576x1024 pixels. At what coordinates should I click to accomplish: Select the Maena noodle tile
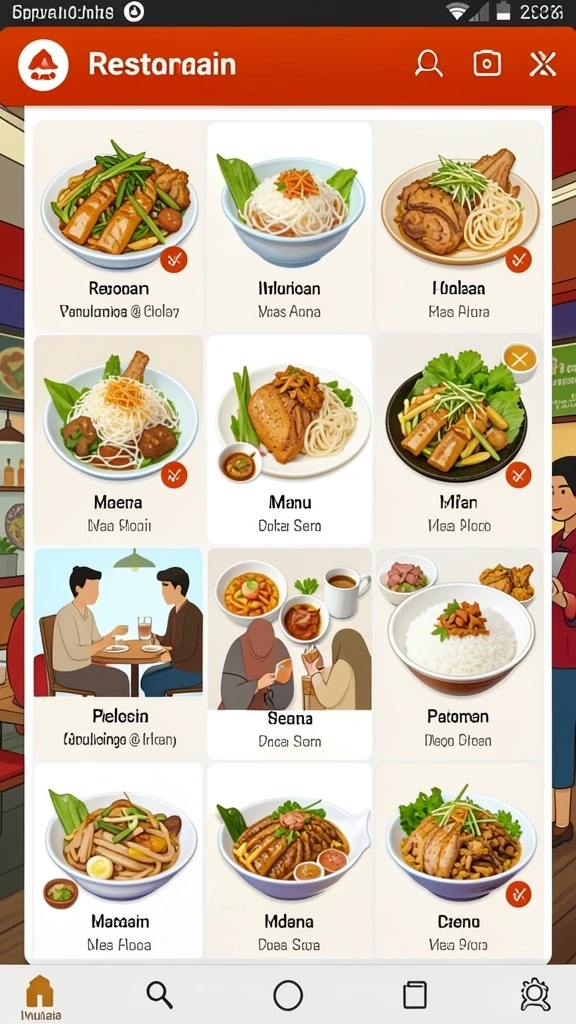click(118, 440)
